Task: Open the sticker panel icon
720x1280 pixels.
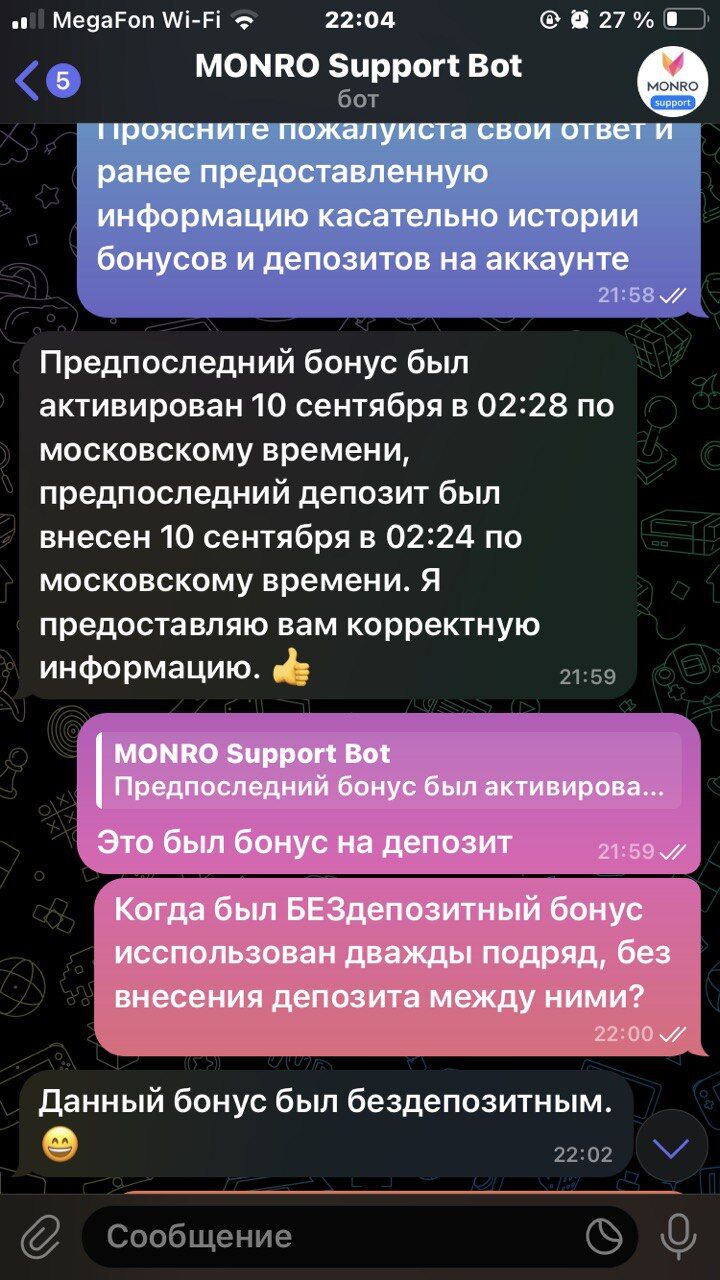Action: tap(604, 1238)
